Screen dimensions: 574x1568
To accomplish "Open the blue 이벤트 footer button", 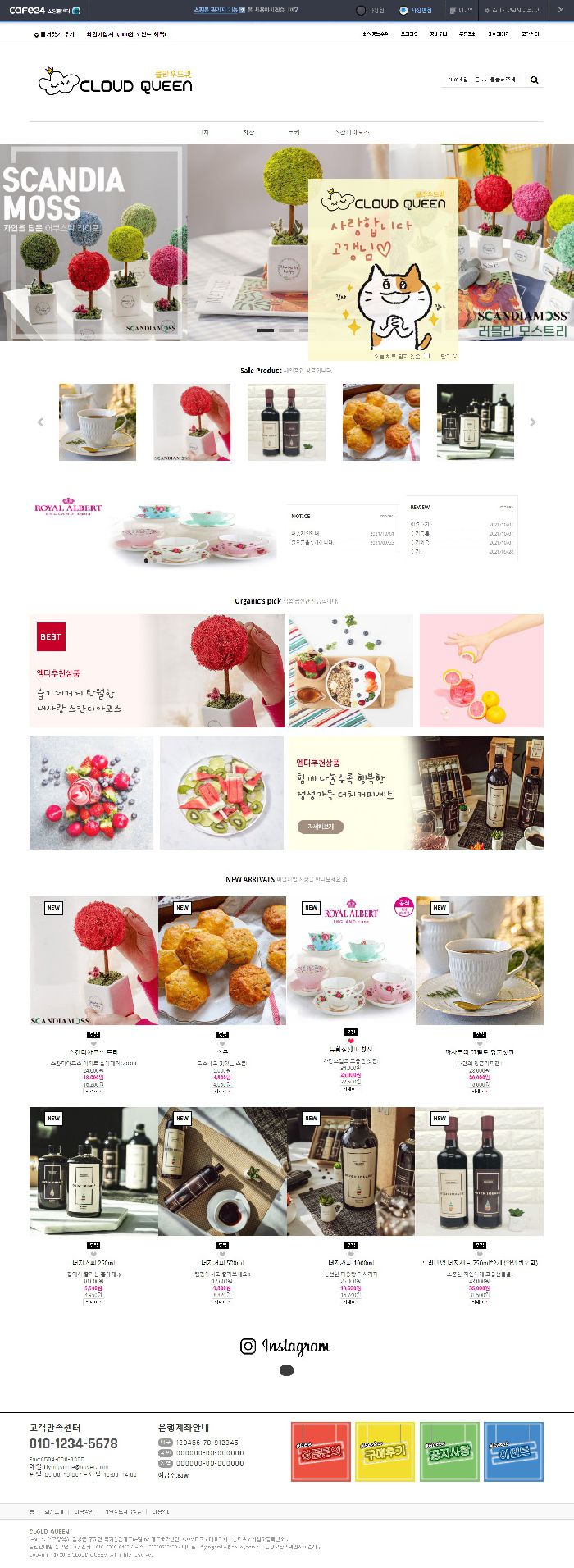I will coord(513,1452).
